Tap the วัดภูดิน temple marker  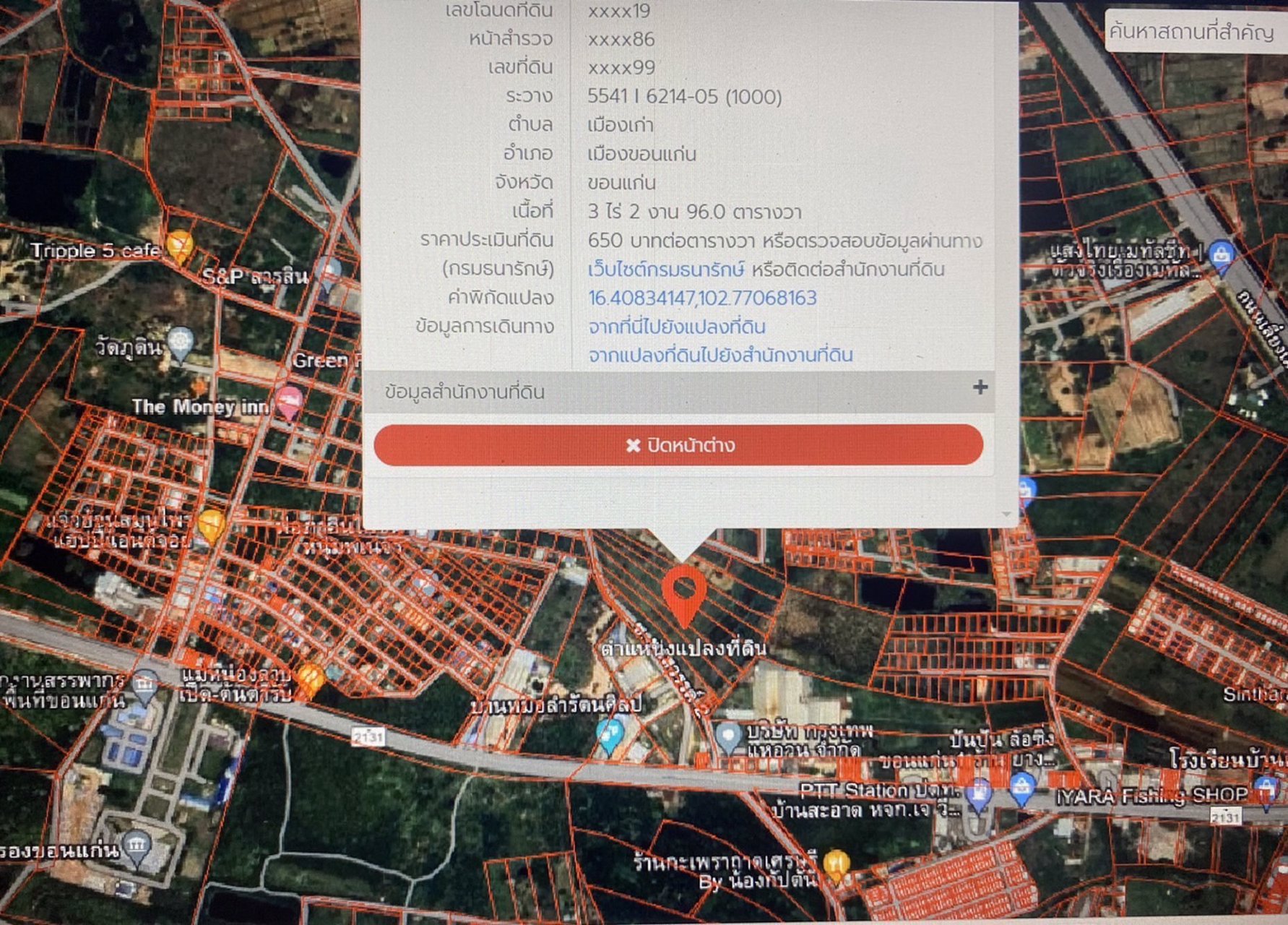180,343
